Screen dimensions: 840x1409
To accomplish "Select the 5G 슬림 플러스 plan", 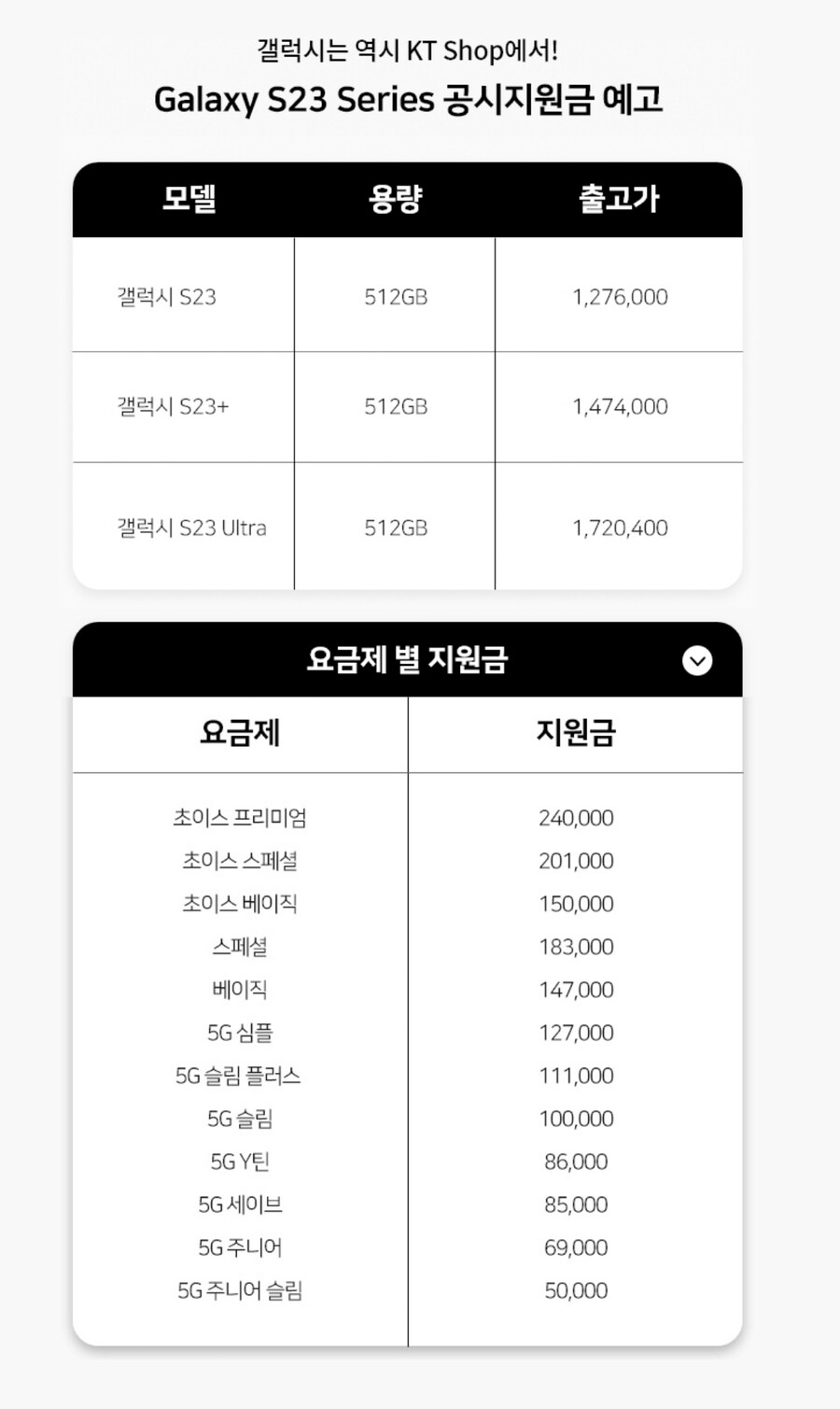I will (239, 1076).
